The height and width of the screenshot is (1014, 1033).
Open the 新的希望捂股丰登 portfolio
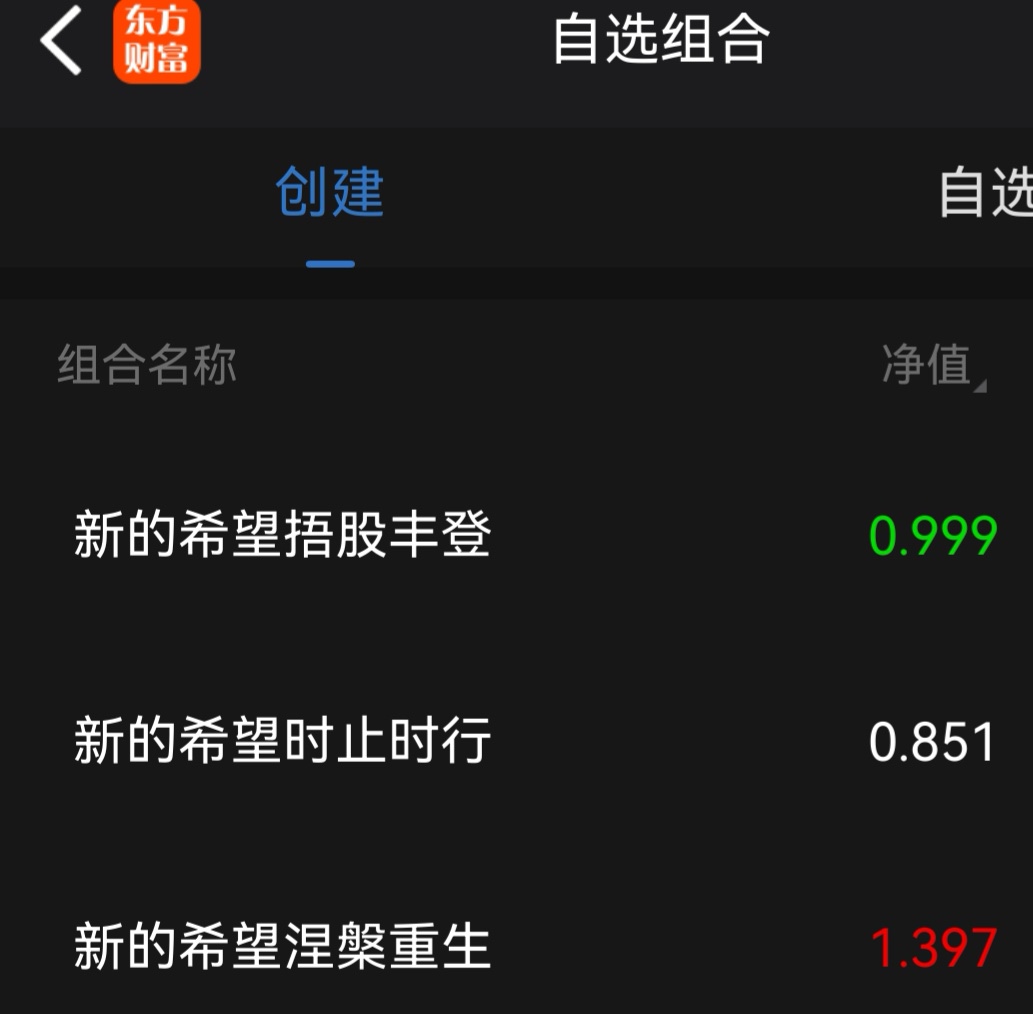click(516, 534)
